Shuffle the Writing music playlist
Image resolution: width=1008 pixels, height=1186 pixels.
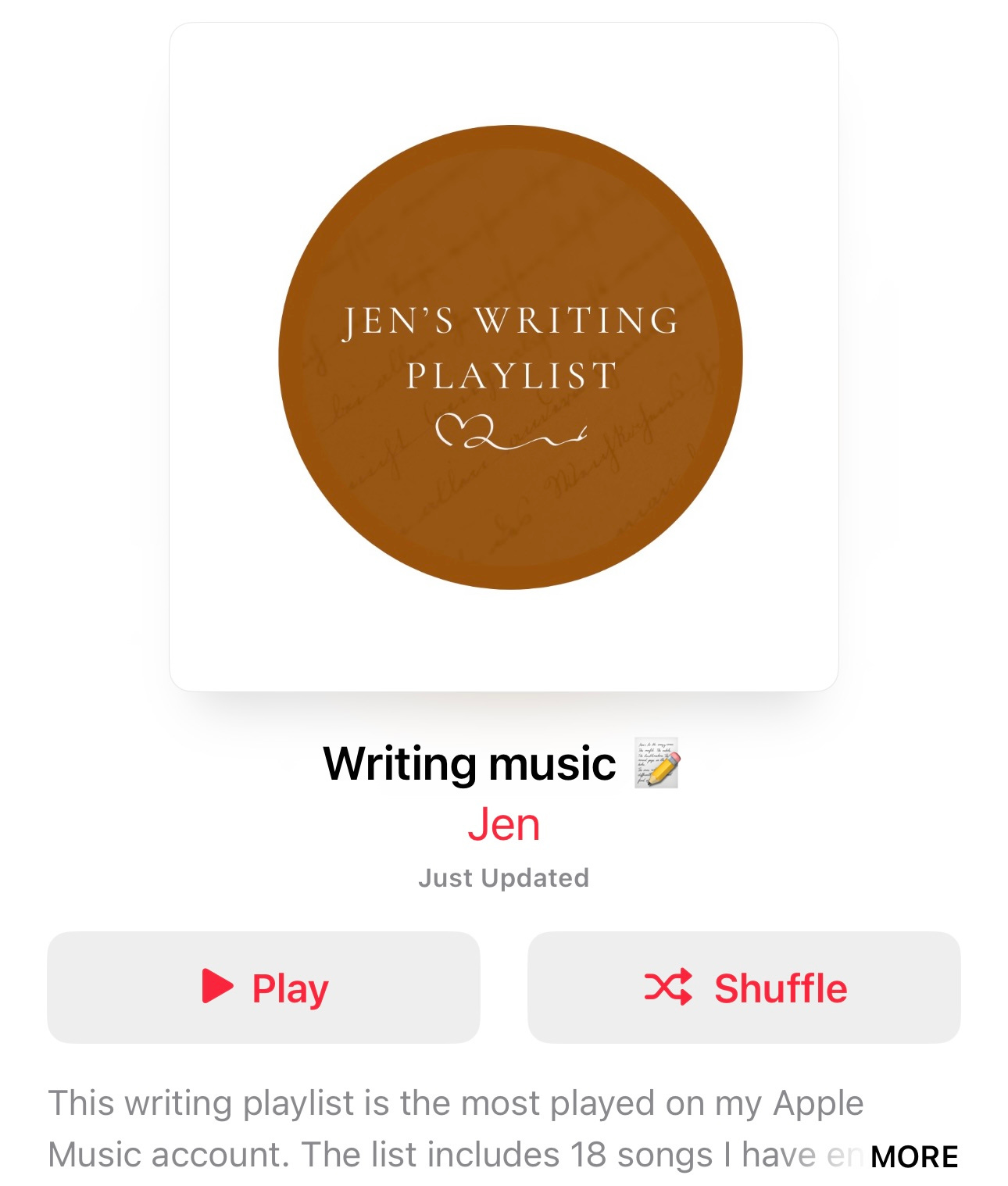(744, 987)
